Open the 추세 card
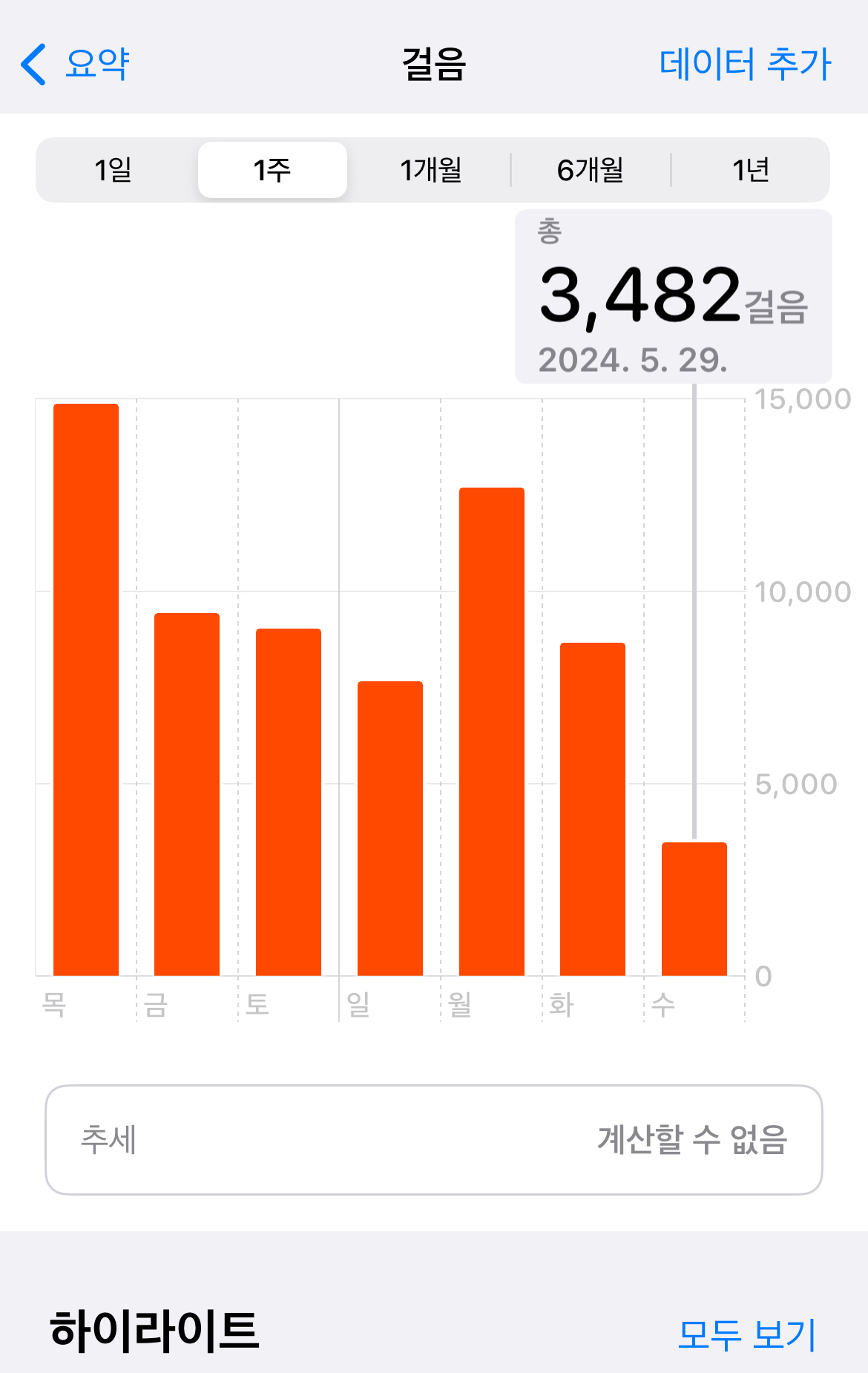Image resolution: width=868 pixels, height=1373 pixels. pyautogui.click(x=434, y=1140)
